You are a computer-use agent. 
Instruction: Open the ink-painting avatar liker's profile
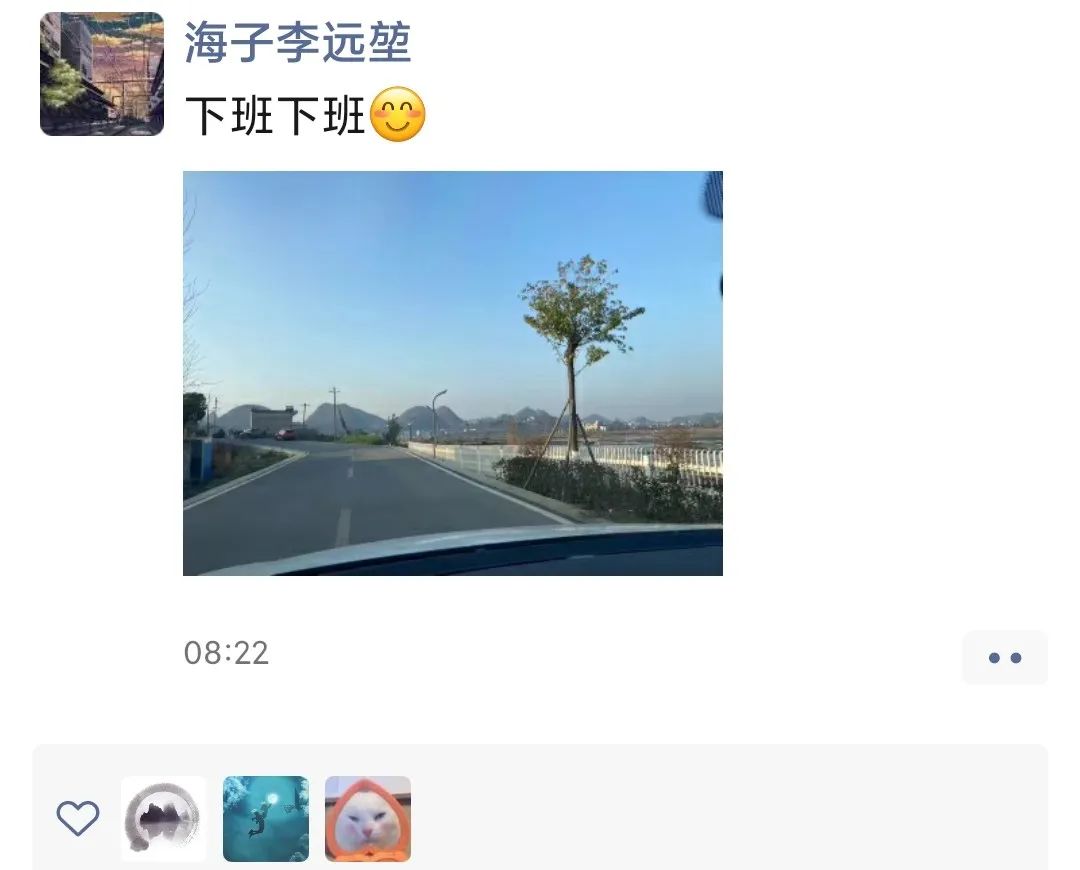164,819
